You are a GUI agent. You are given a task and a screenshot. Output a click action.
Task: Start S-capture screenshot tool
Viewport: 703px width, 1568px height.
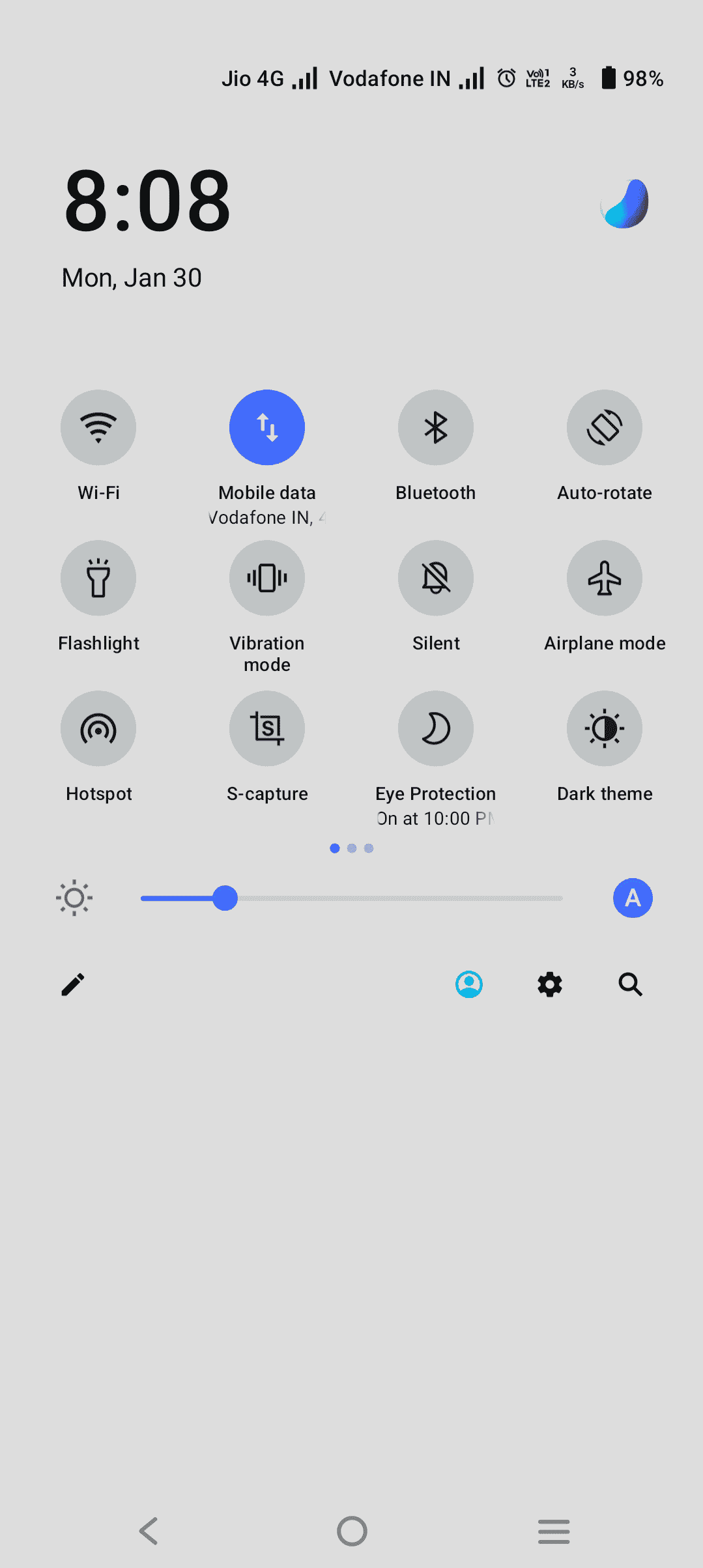pos(267,728)
